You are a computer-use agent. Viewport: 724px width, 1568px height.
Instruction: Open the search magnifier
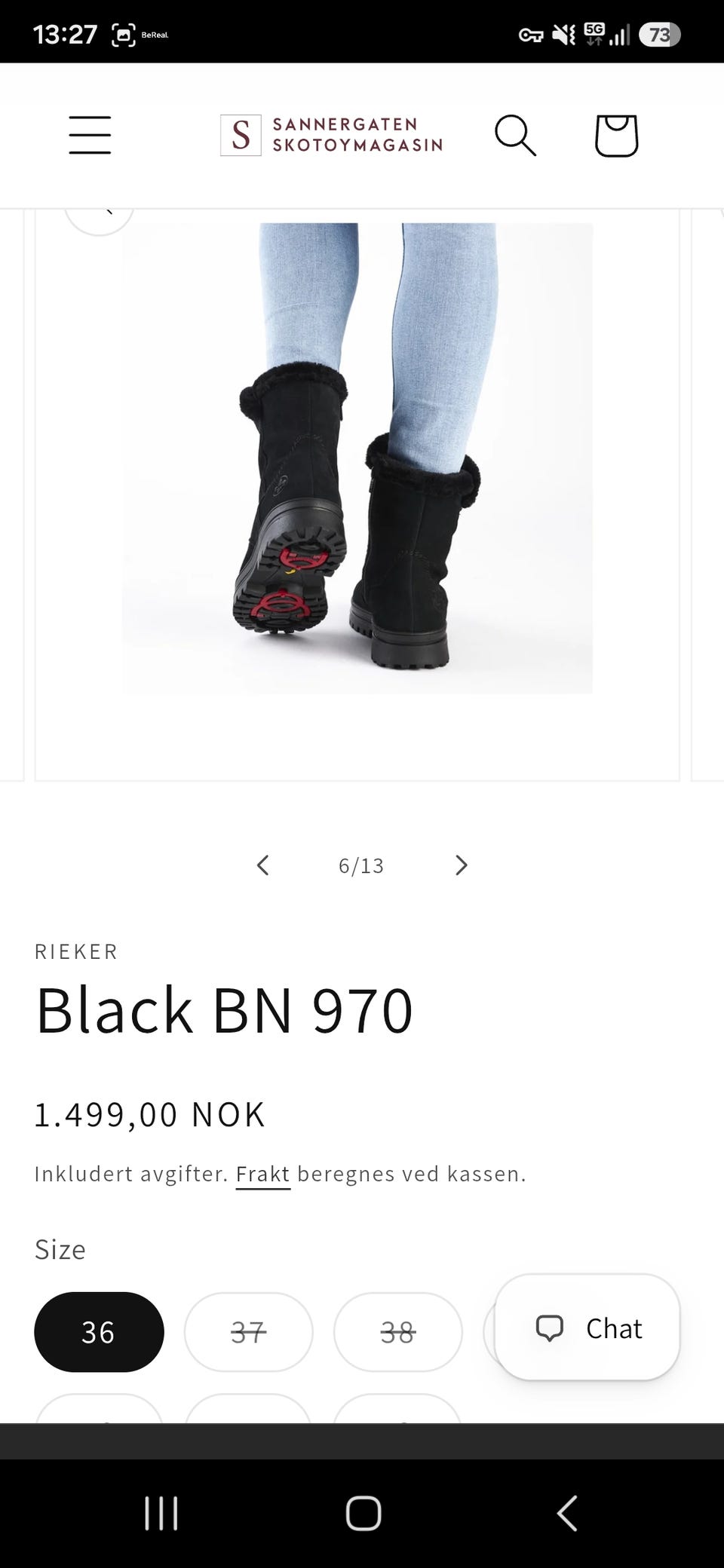516,135
